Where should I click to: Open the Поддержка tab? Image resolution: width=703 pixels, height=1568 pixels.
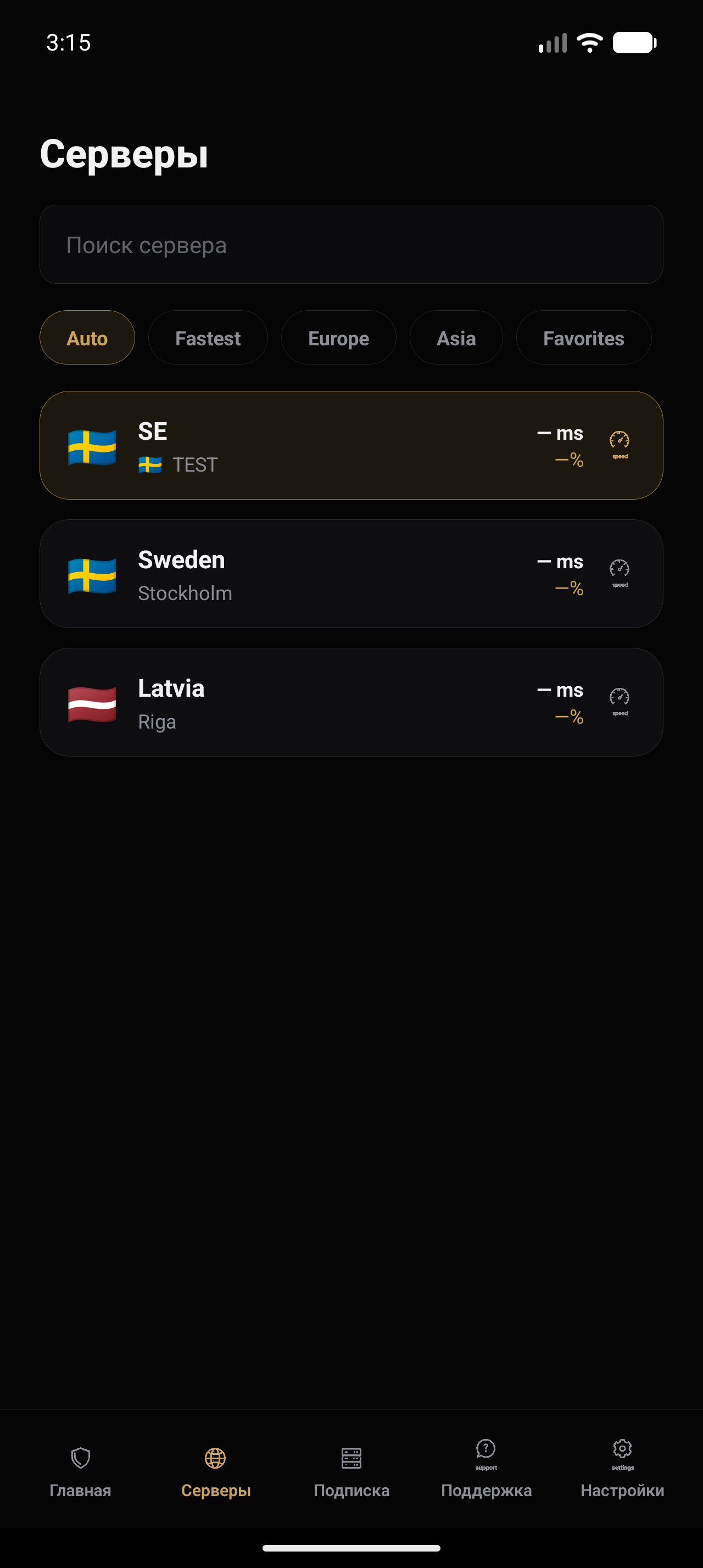(x=486, y=1468)
